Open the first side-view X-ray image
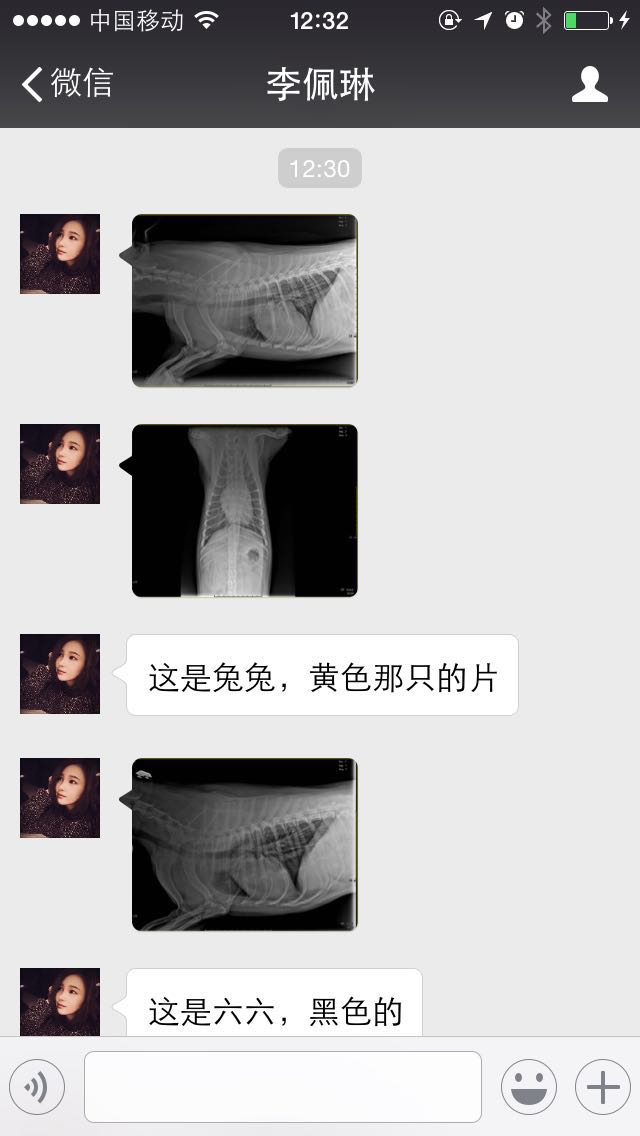The height and width of the screenshot is (1136, 640). pos(244,300)
